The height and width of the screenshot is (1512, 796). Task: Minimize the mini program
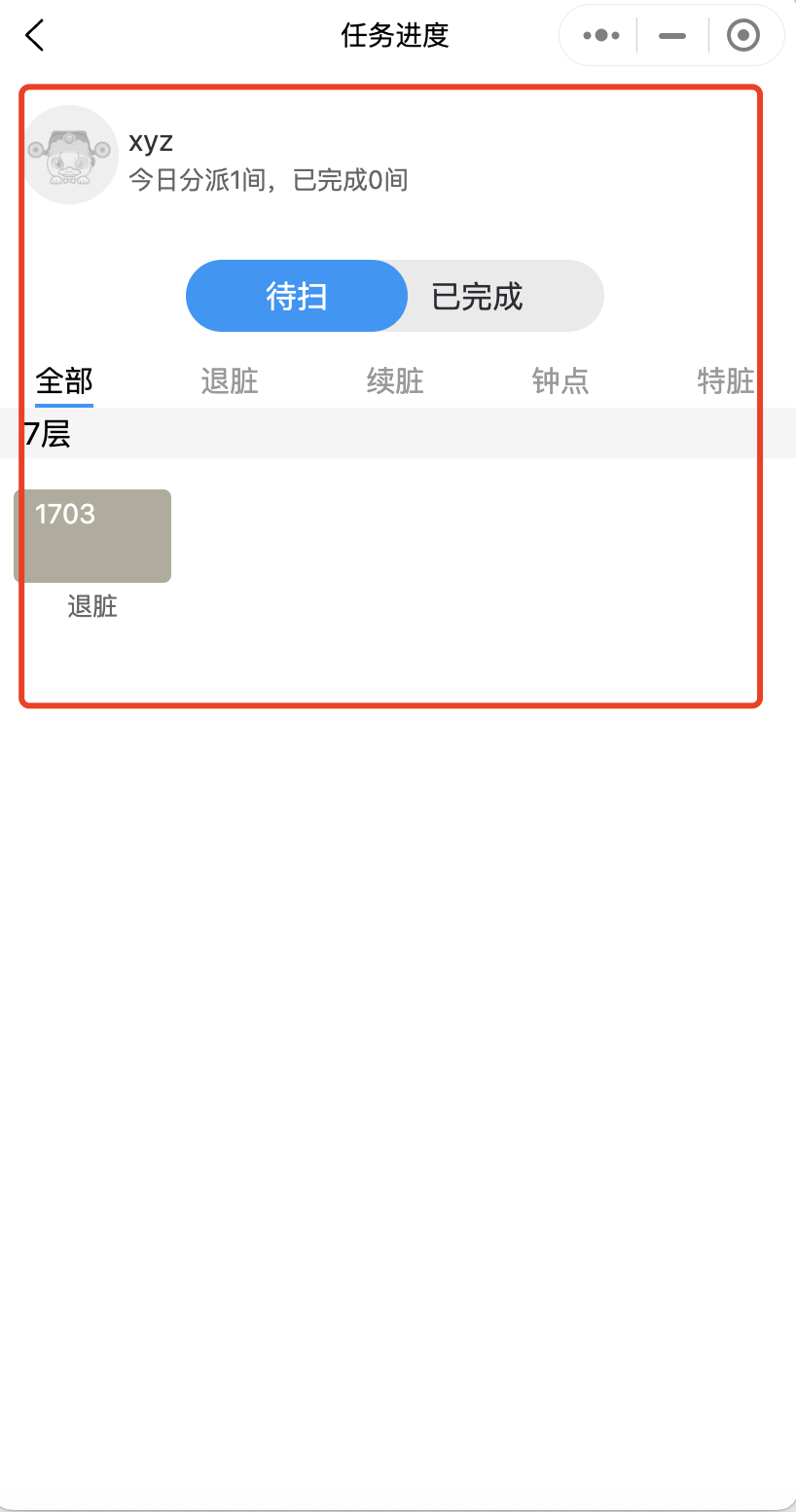[671, 36]
